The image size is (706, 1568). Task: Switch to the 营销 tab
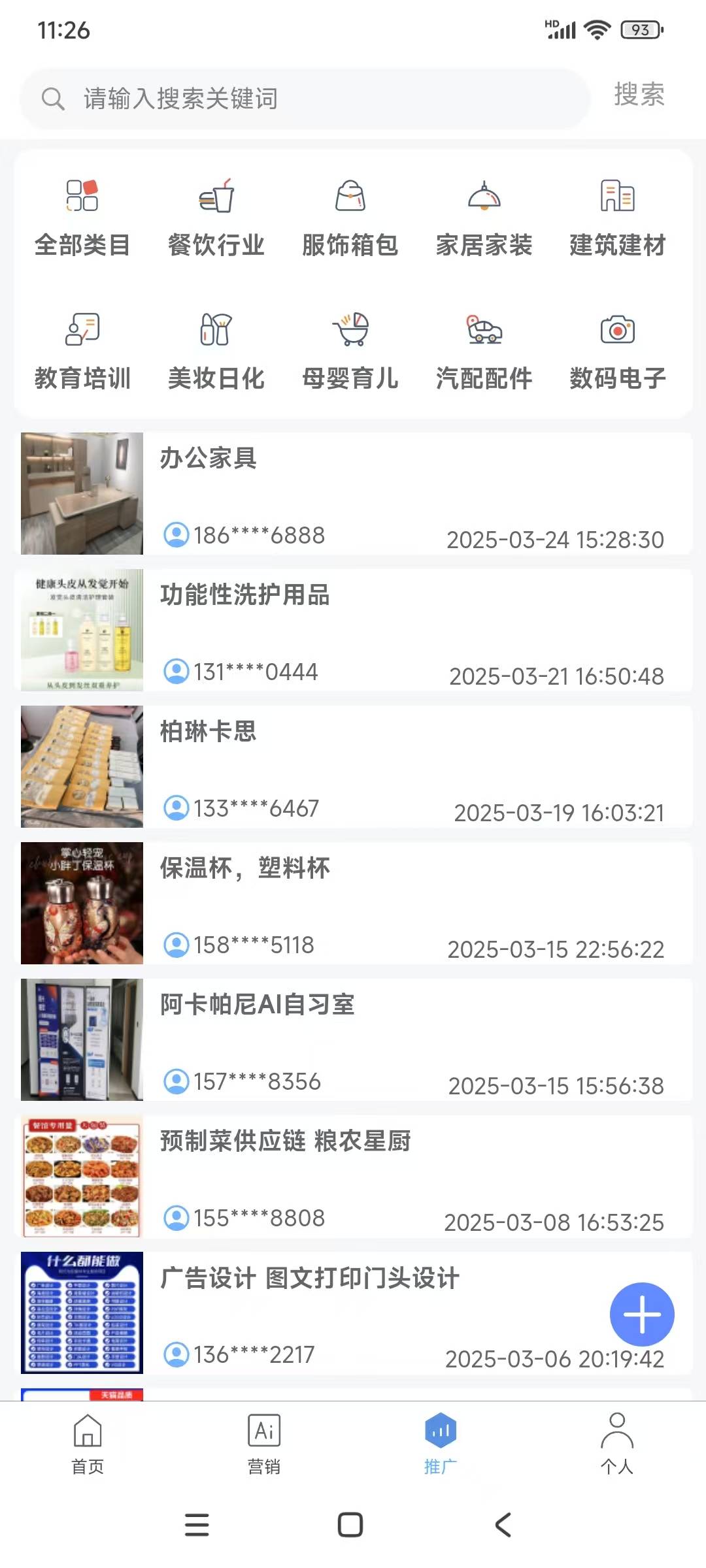(x=264, y=1444)
